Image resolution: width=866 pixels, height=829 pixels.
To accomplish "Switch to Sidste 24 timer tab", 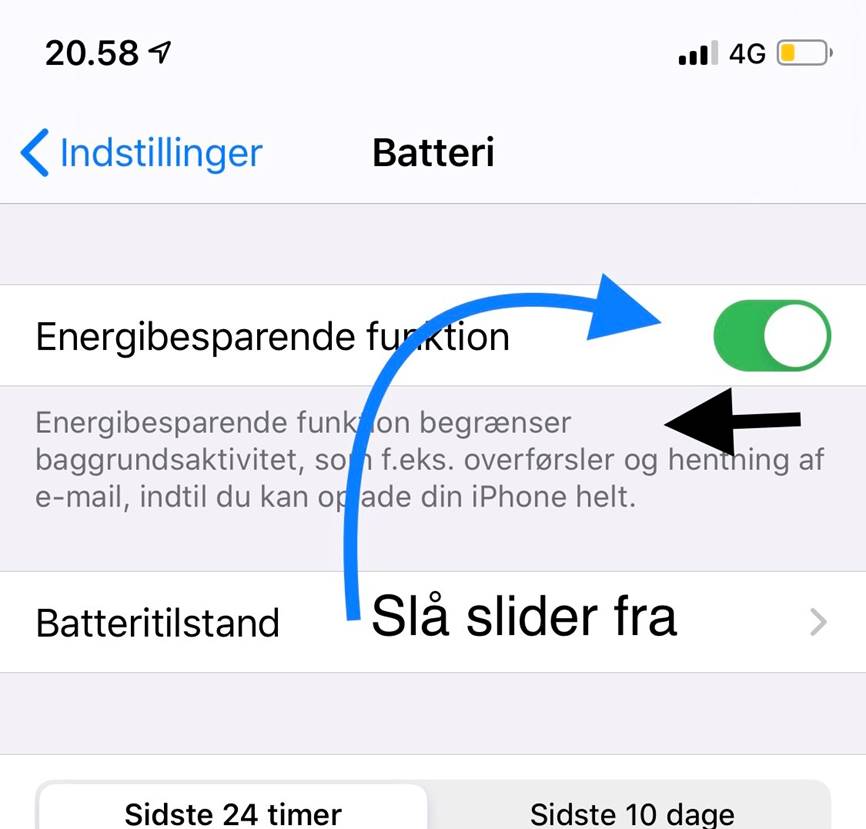I will (233, 811).
